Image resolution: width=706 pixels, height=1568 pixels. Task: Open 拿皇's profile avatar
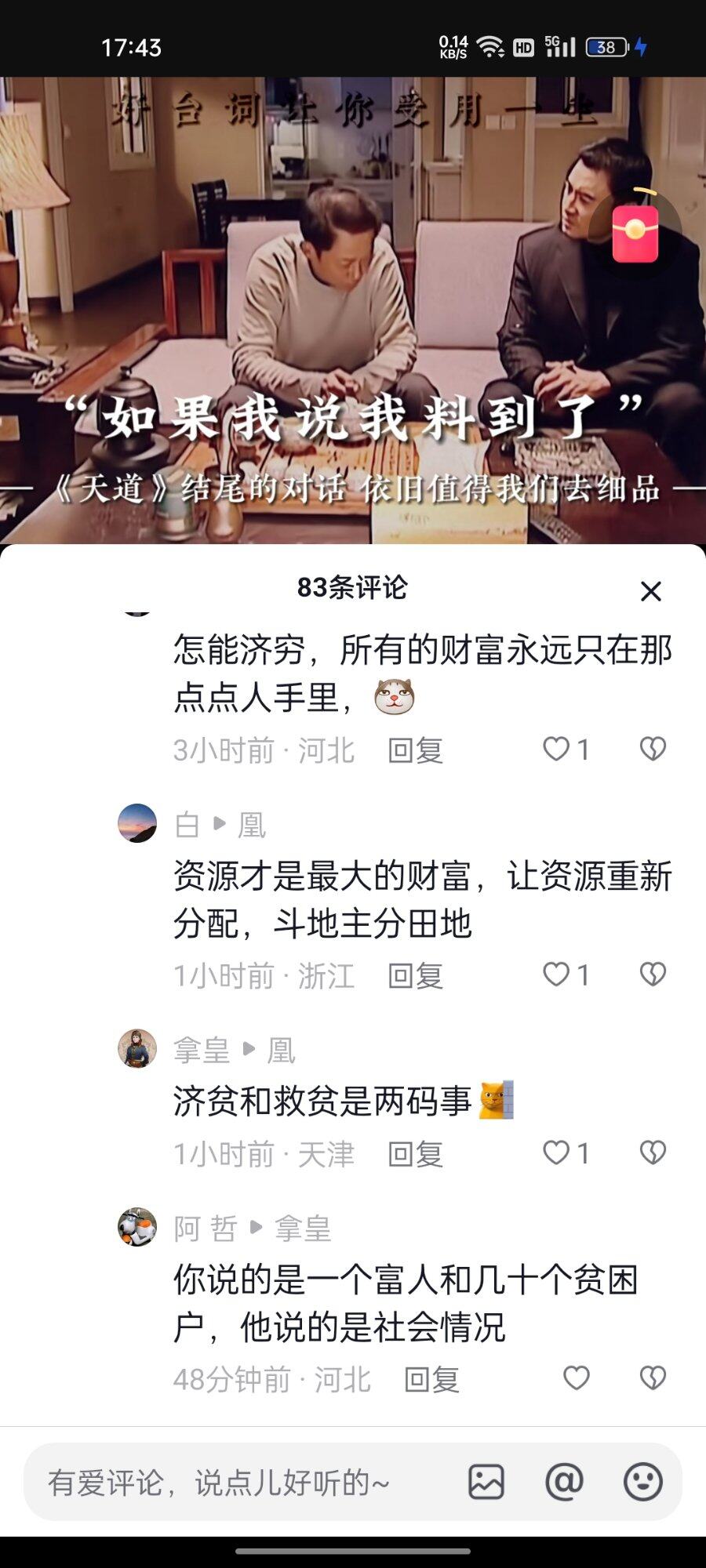point(137,1048)
